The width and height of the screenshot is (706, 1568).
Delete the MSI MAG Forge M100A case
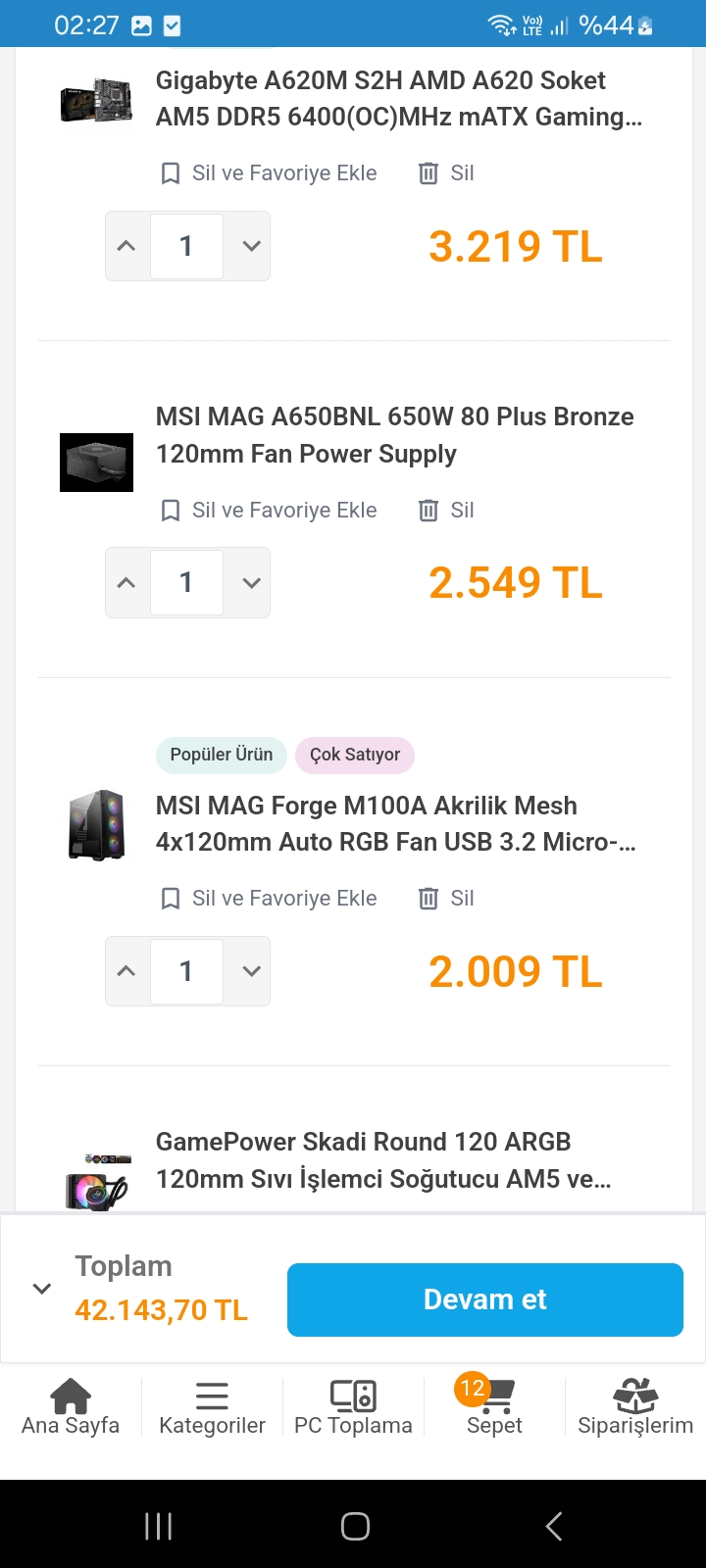click(447, 899)
